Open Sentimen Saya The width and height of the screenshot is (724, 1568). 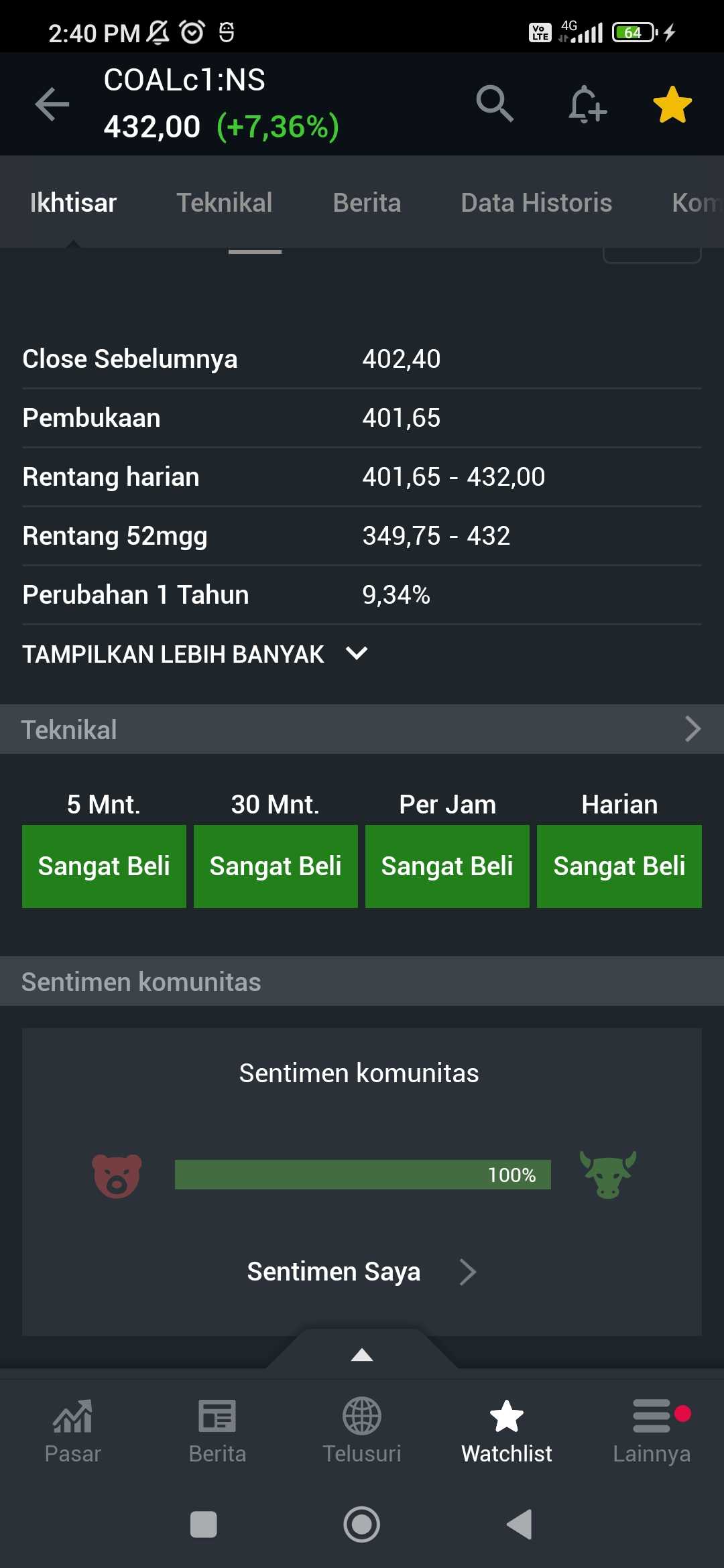tap(361, 1271)
